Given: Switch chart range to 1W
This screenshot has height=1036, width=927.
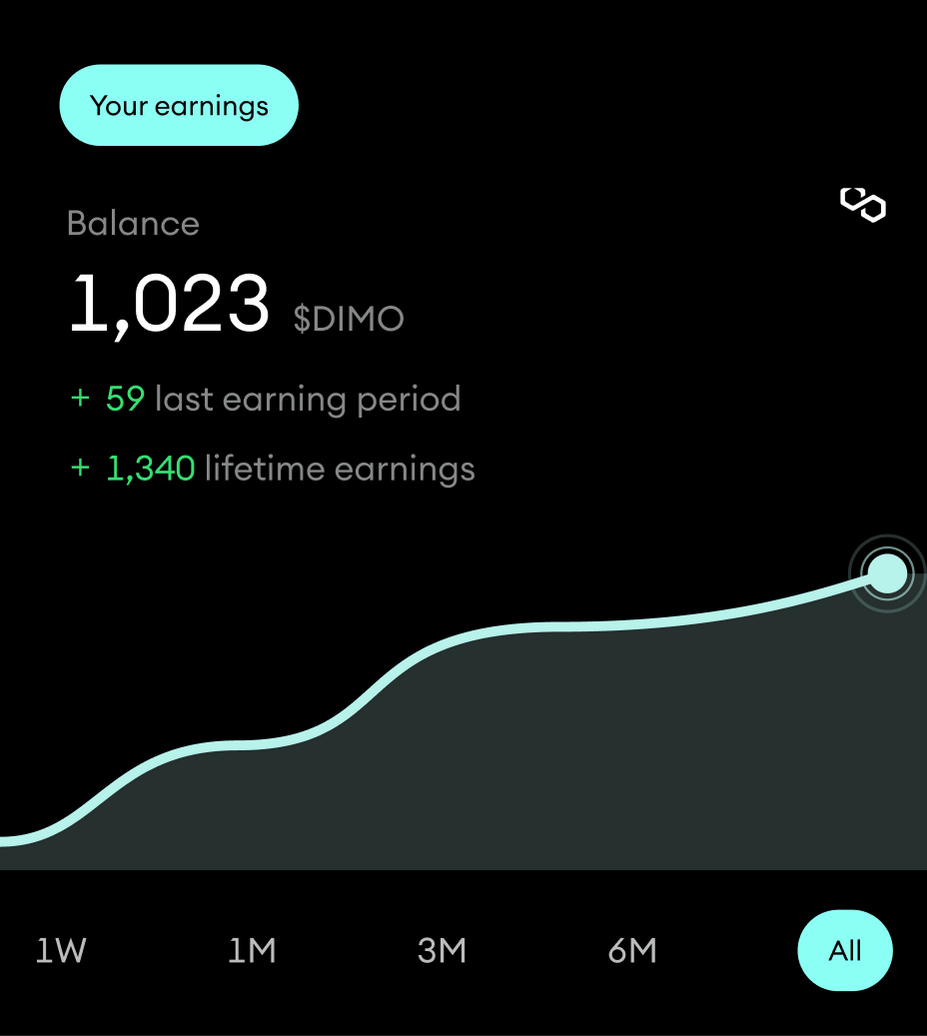Looking at the screenshot, I should [x=61, y=951].
